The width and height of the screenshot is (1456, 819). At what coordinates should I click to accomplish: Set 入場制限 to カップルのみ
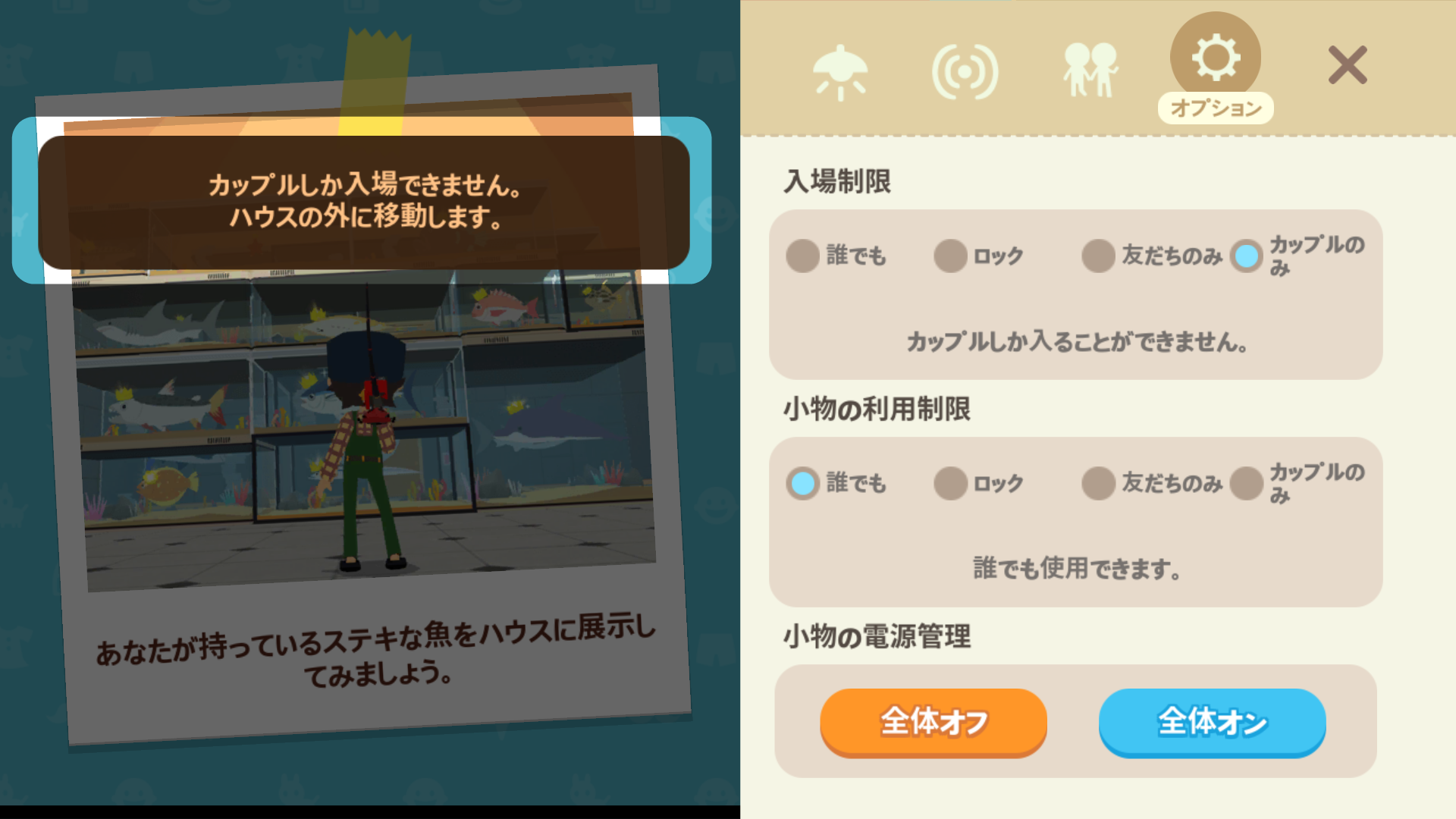click(x=1246, y=256)
